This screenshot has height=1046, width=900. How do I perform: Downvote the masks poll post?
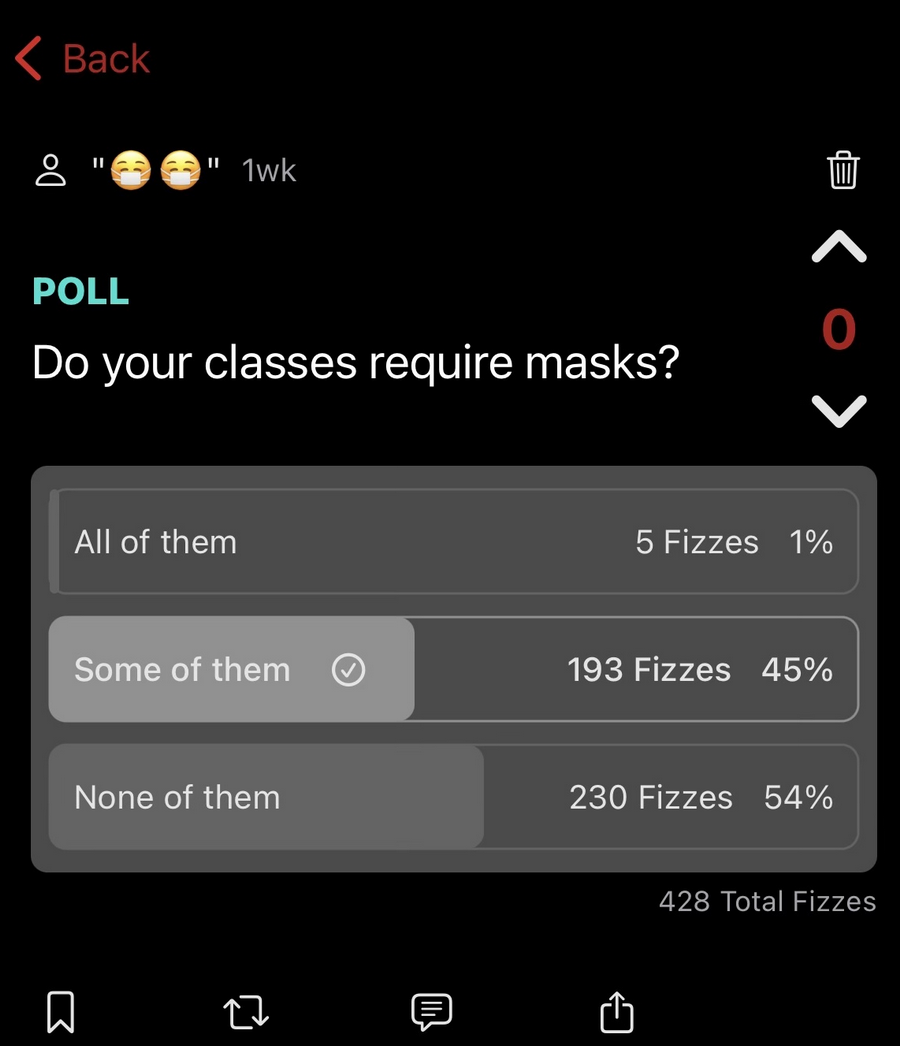click(x=838, y=410)
